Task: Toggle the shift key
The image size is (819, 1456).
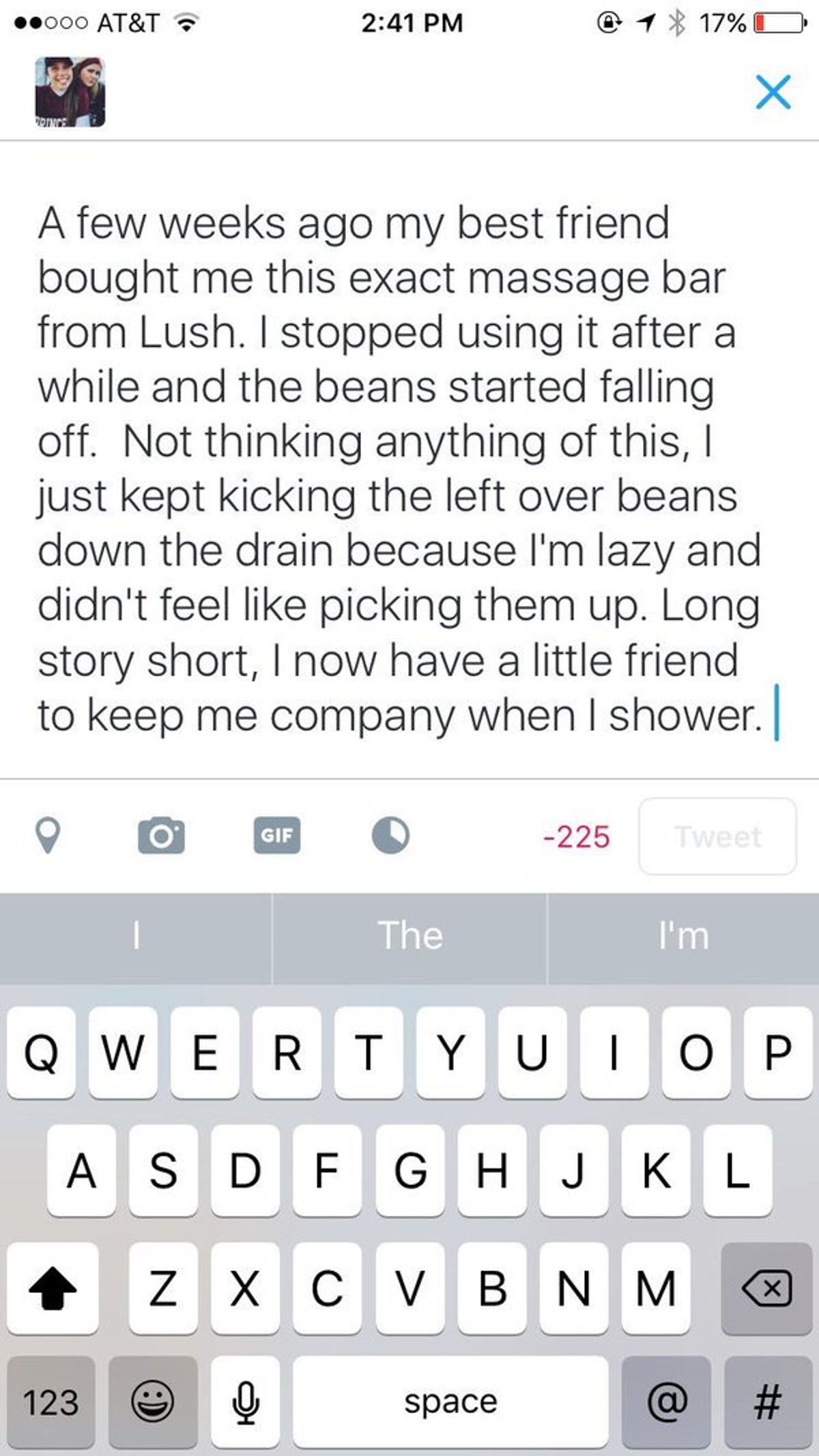Action: (x=53, y=1288)
